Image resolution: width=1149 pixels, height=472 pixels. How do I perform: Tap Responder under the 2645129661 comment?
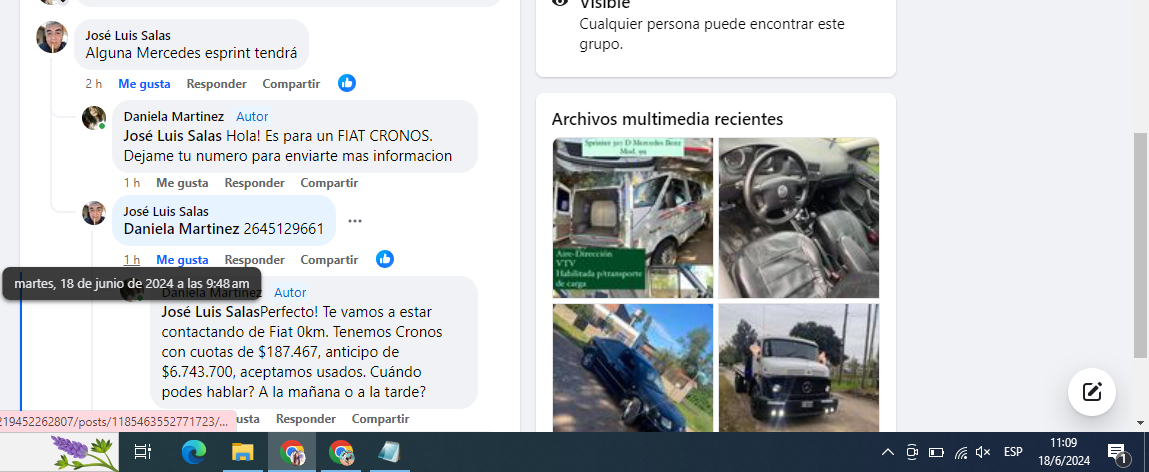(254, 260)
